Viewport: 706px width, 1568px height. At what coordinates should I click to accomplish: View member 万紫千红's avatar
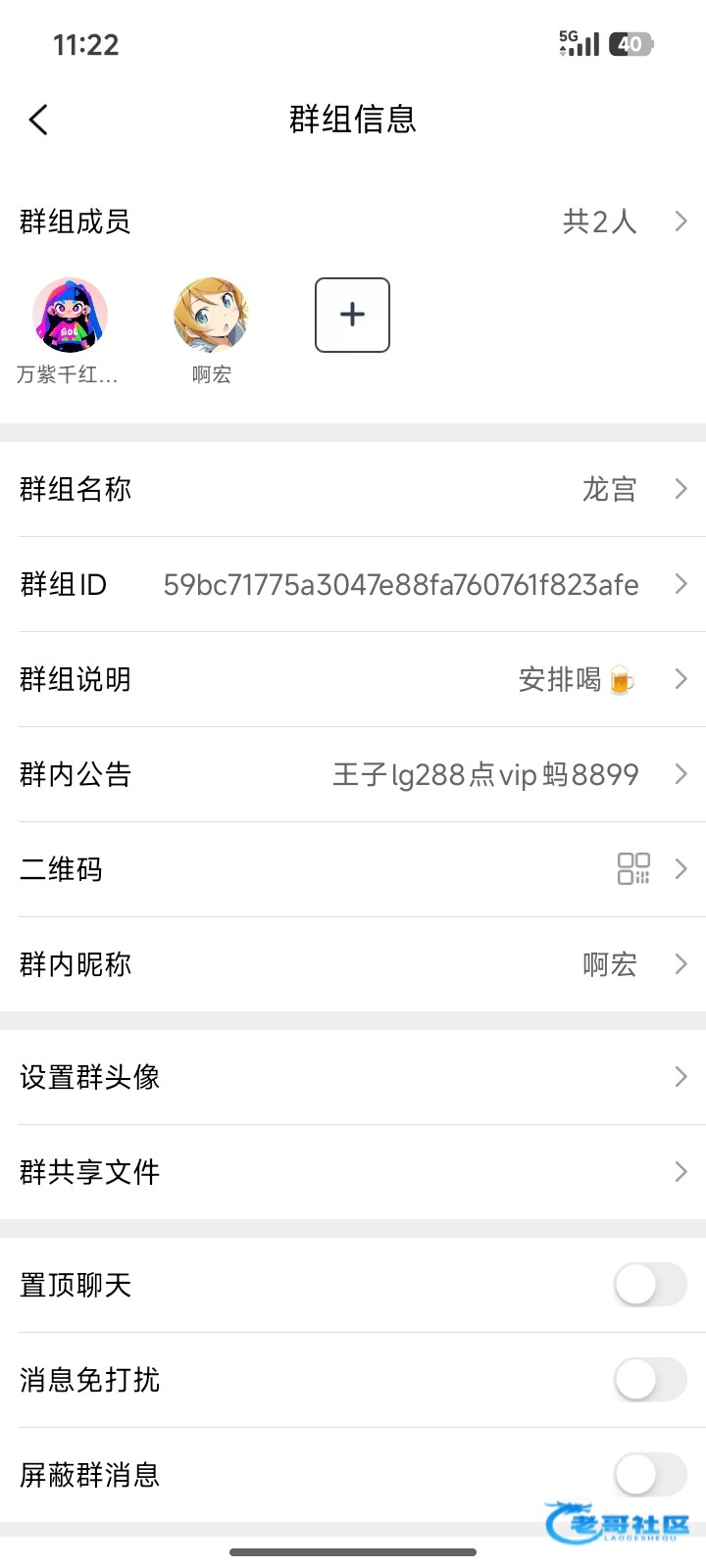[70, 315]
